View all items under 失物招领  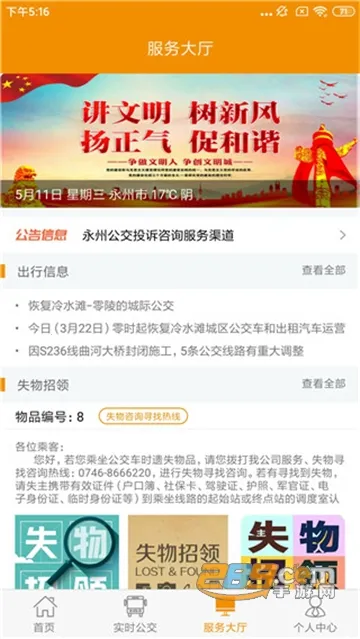pos(324,384)
